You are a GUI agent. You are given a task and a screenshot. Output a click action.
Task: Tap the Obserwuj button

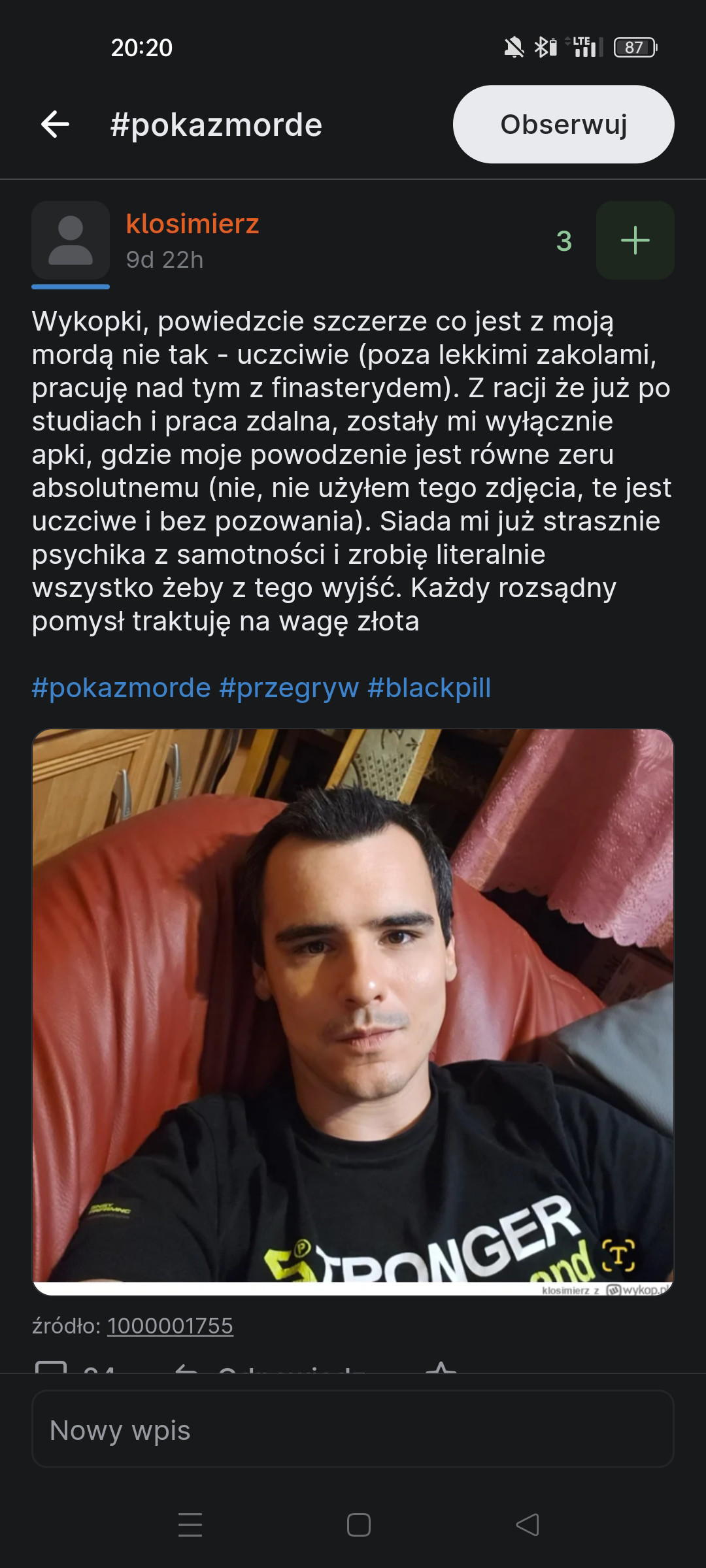pyautogui.click(x=563, y=124)
